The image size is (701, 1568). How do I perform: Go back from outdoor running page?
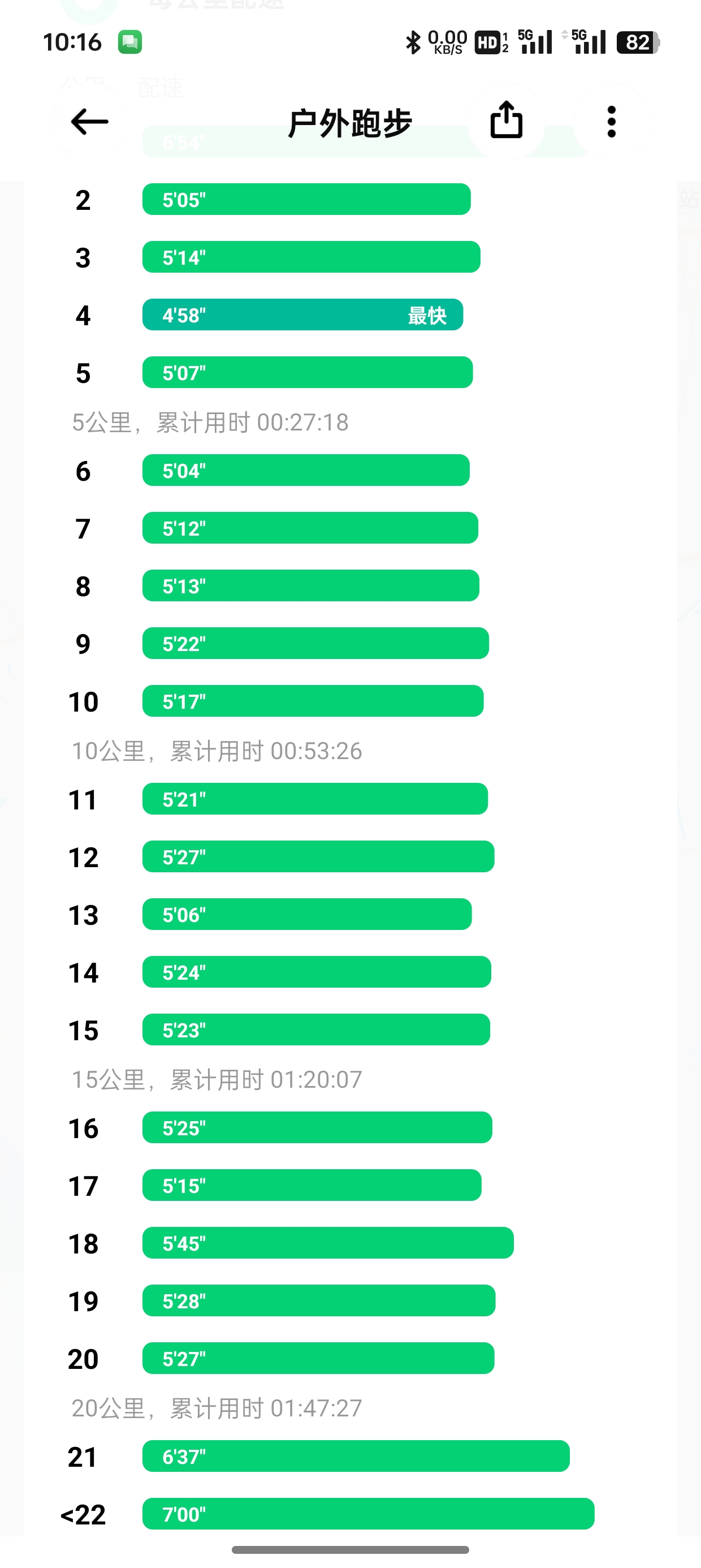tap(89, 122)
